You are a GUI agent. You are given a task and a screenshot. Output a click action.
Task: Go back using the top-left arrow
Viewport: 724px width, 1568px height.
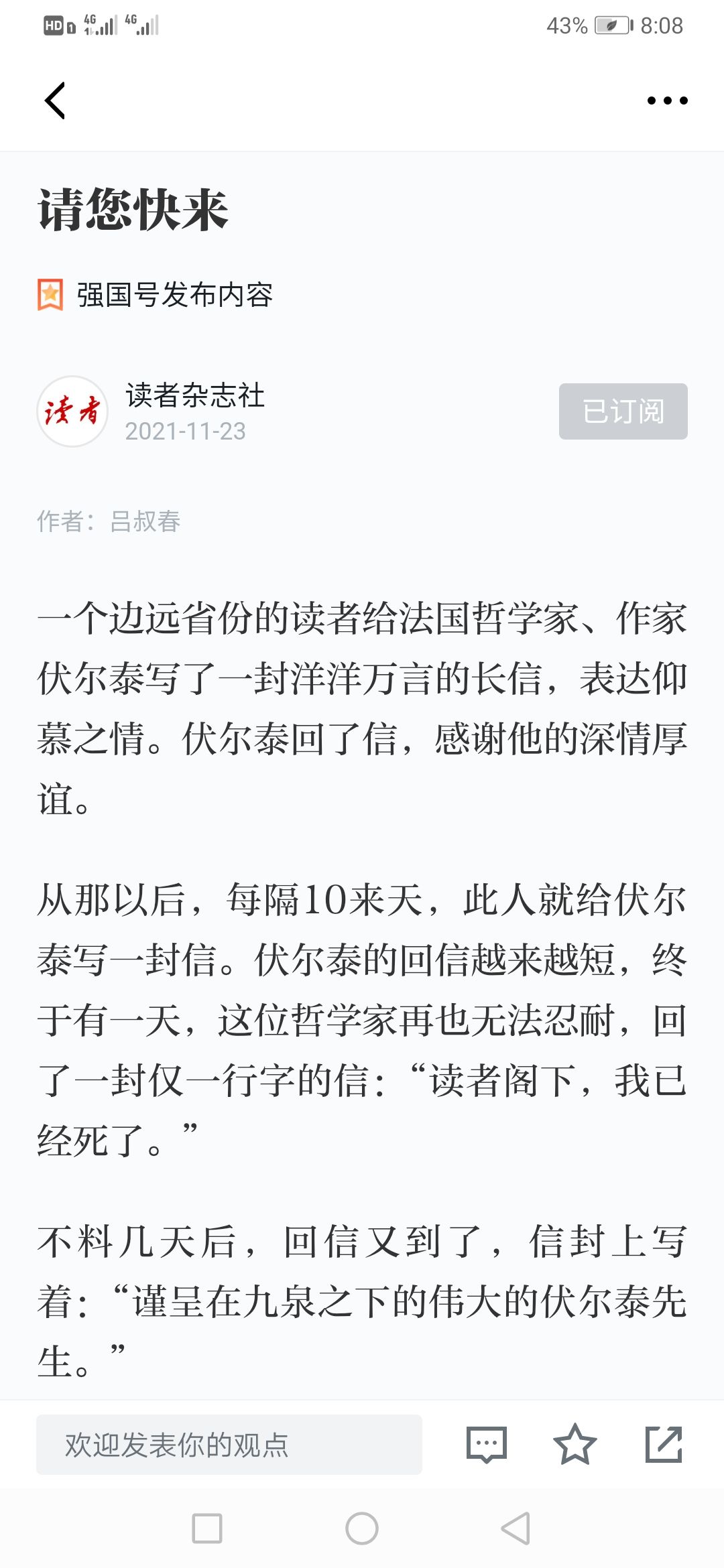[x=55, y=101]
